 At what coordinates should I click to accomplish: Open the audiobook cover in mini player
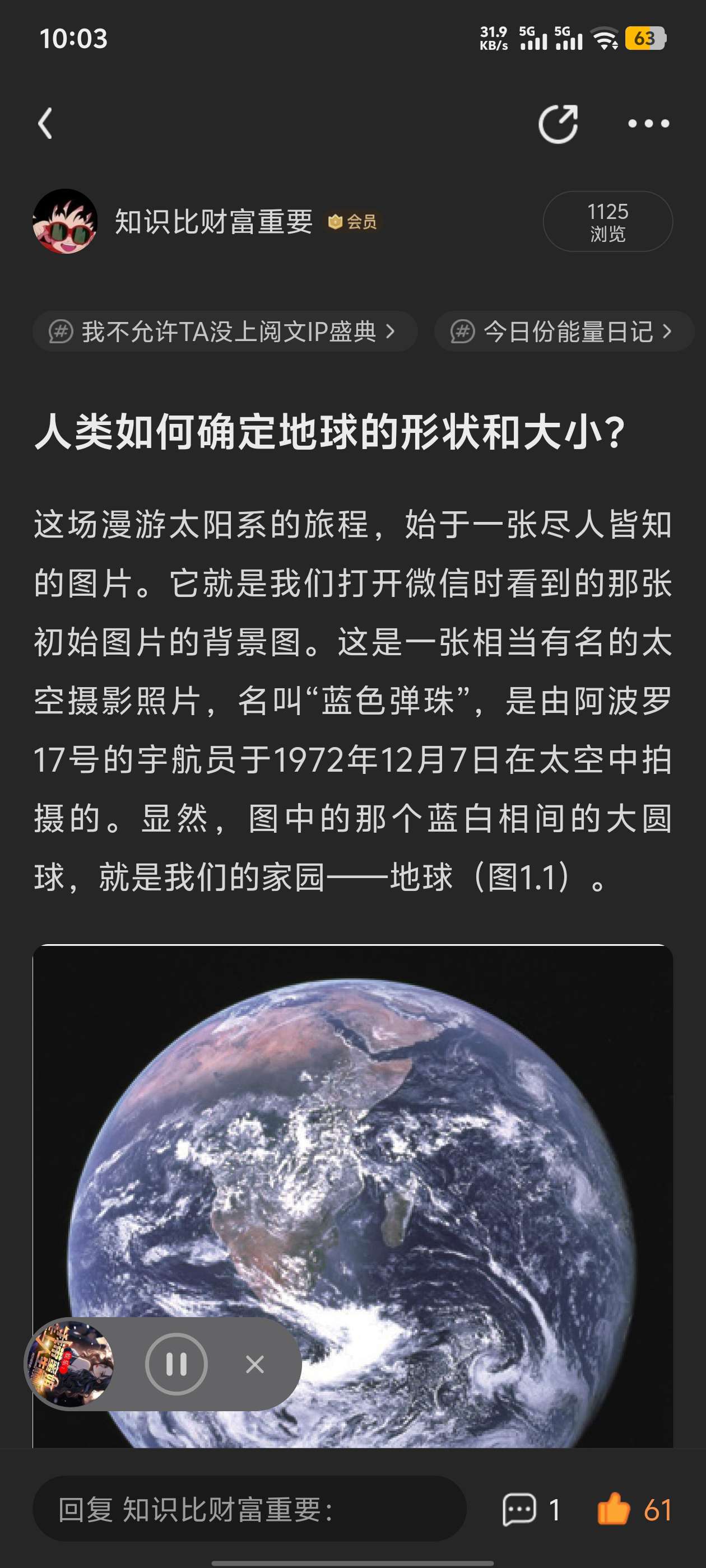(x=71, y=1364)
